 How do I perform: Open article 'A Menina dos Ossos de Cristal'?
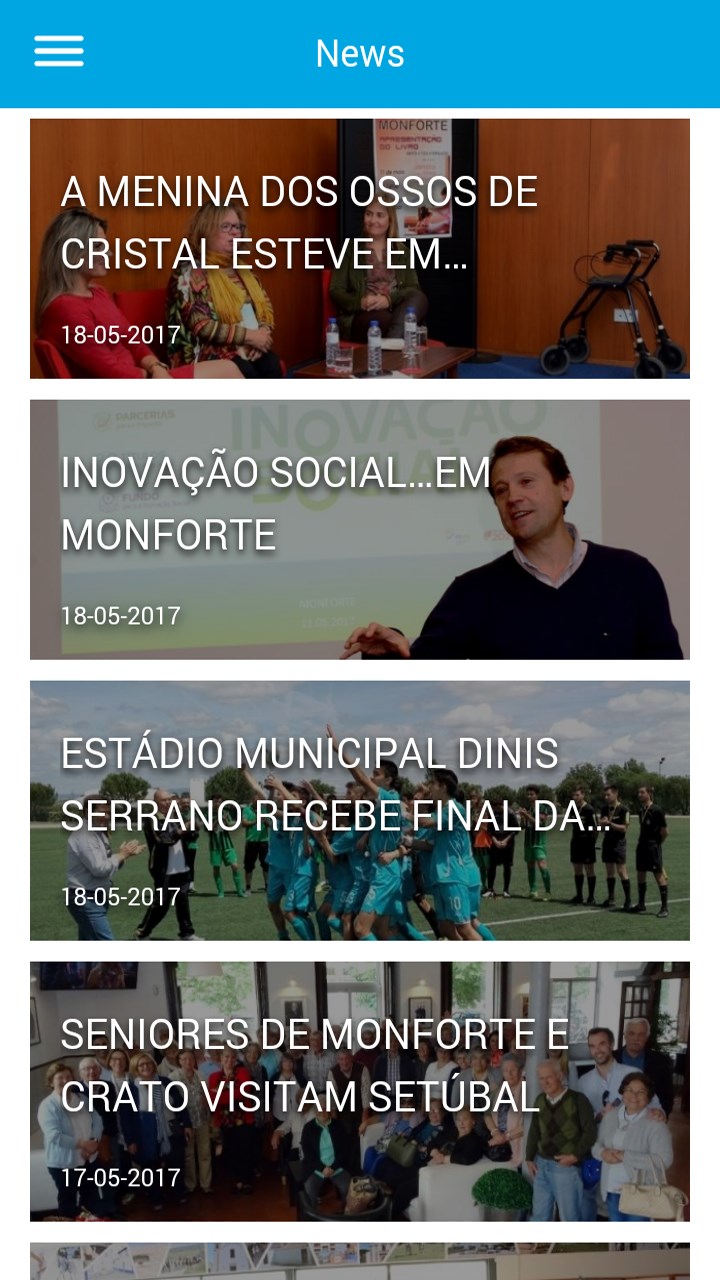[359, 249]
